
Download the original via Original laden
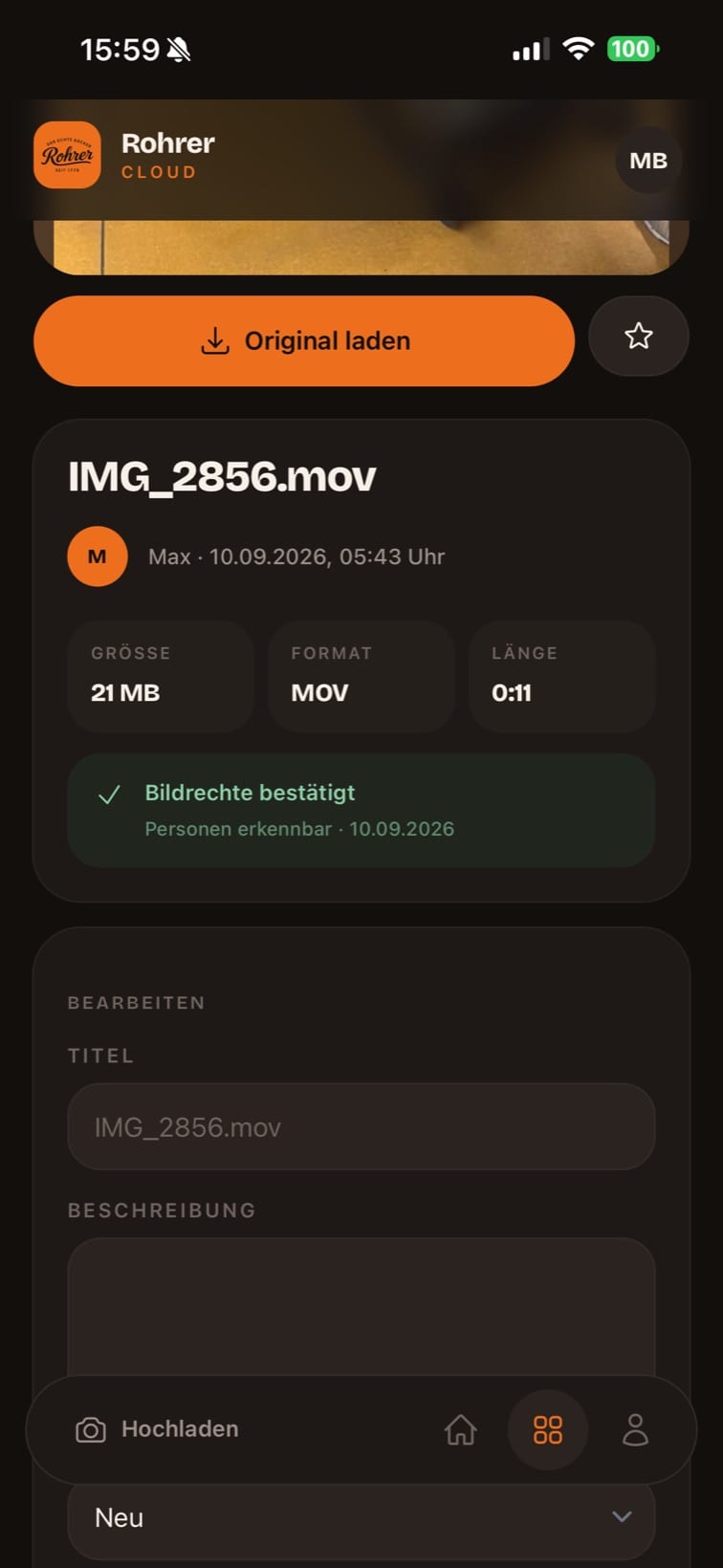tap(304, 341)
